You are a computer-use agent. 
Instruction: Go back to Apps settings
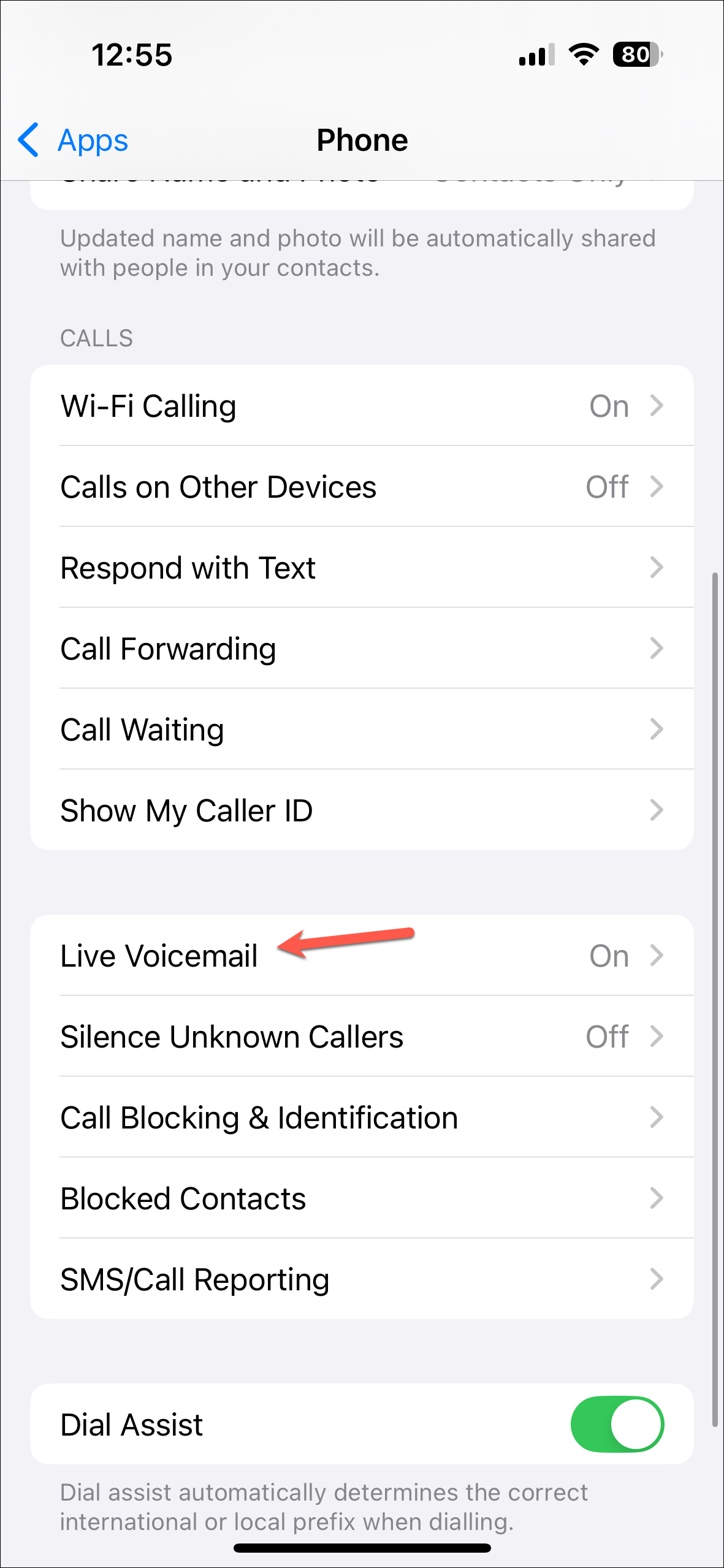coord(74,140)
